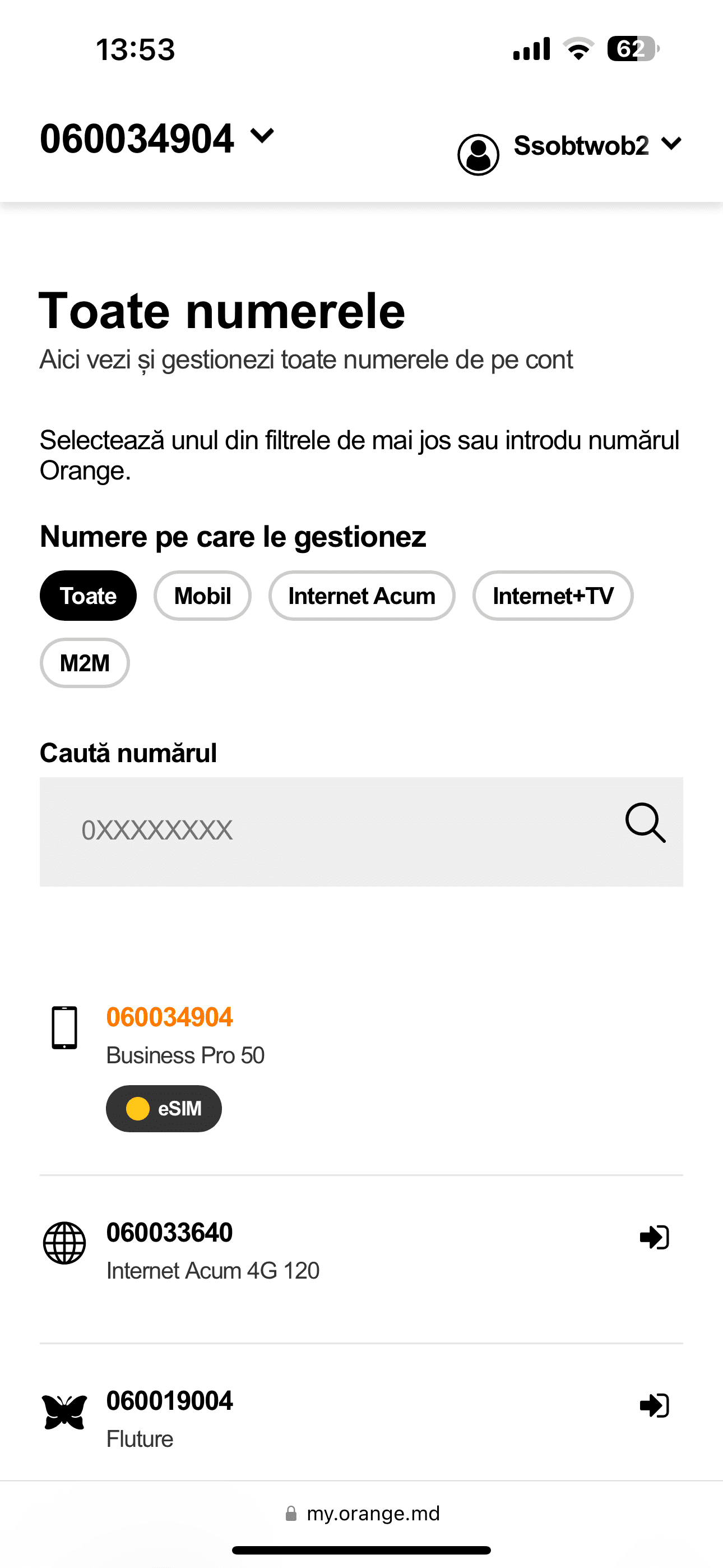723x1568 pixels.
Task: Filter numbers by Internet Acum
Action: click(361, 596)
